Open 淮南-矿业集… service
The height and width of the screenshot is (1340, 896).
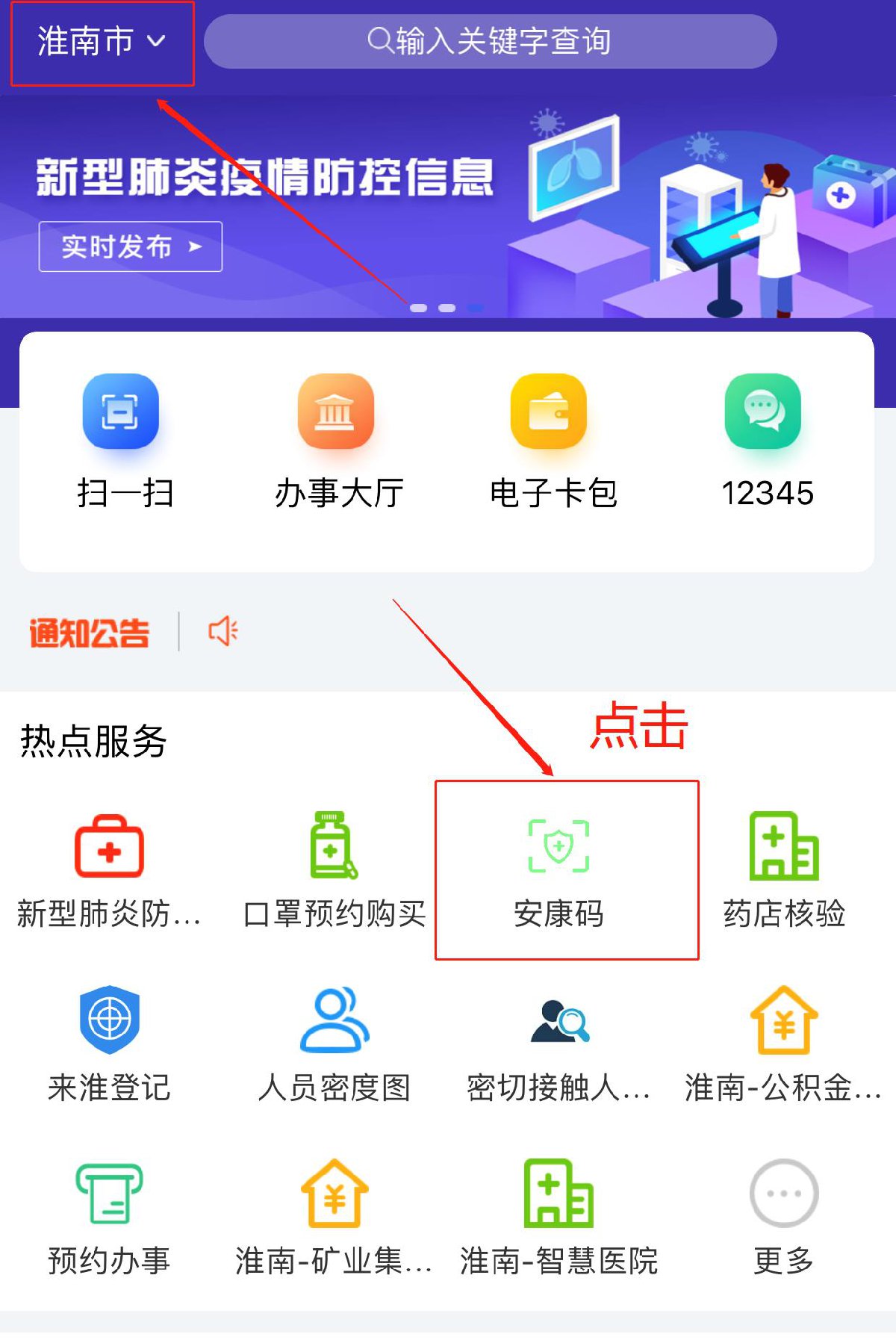tap(335, 1218)
